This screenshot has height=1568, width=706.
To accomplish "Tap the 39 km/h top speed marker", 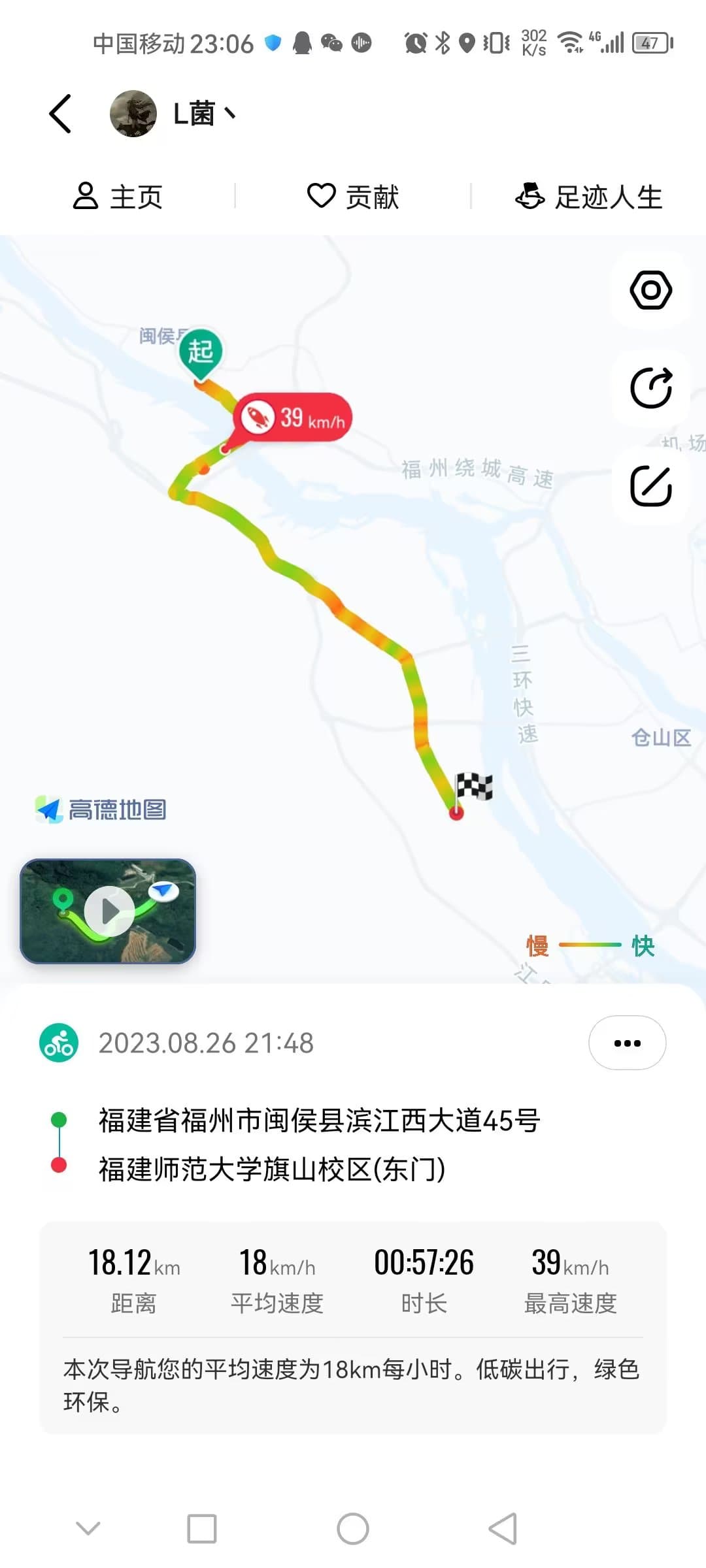I will pos(293,417).
